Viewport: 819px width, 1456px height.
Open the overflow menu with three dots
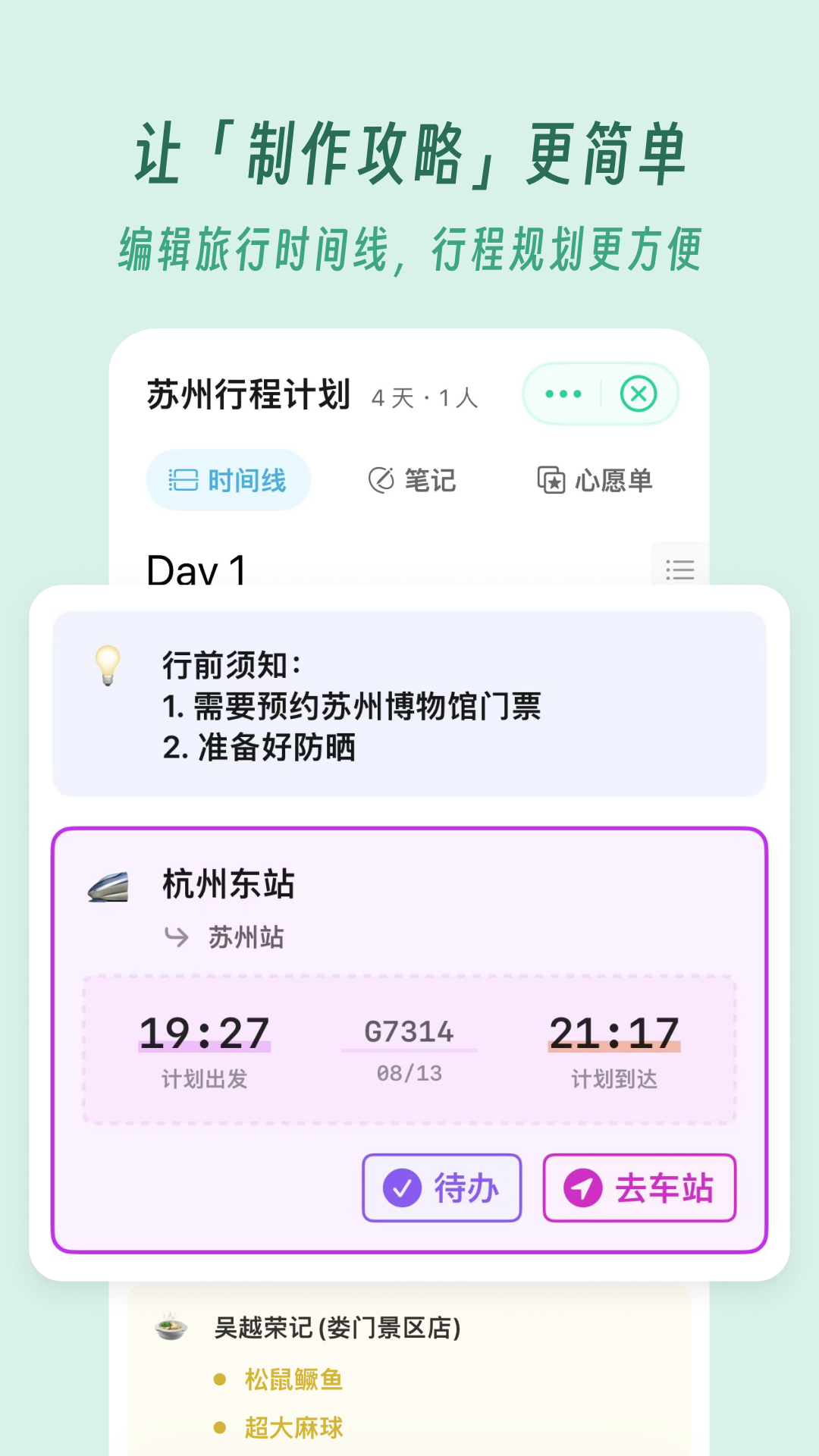tap(563, 393)
